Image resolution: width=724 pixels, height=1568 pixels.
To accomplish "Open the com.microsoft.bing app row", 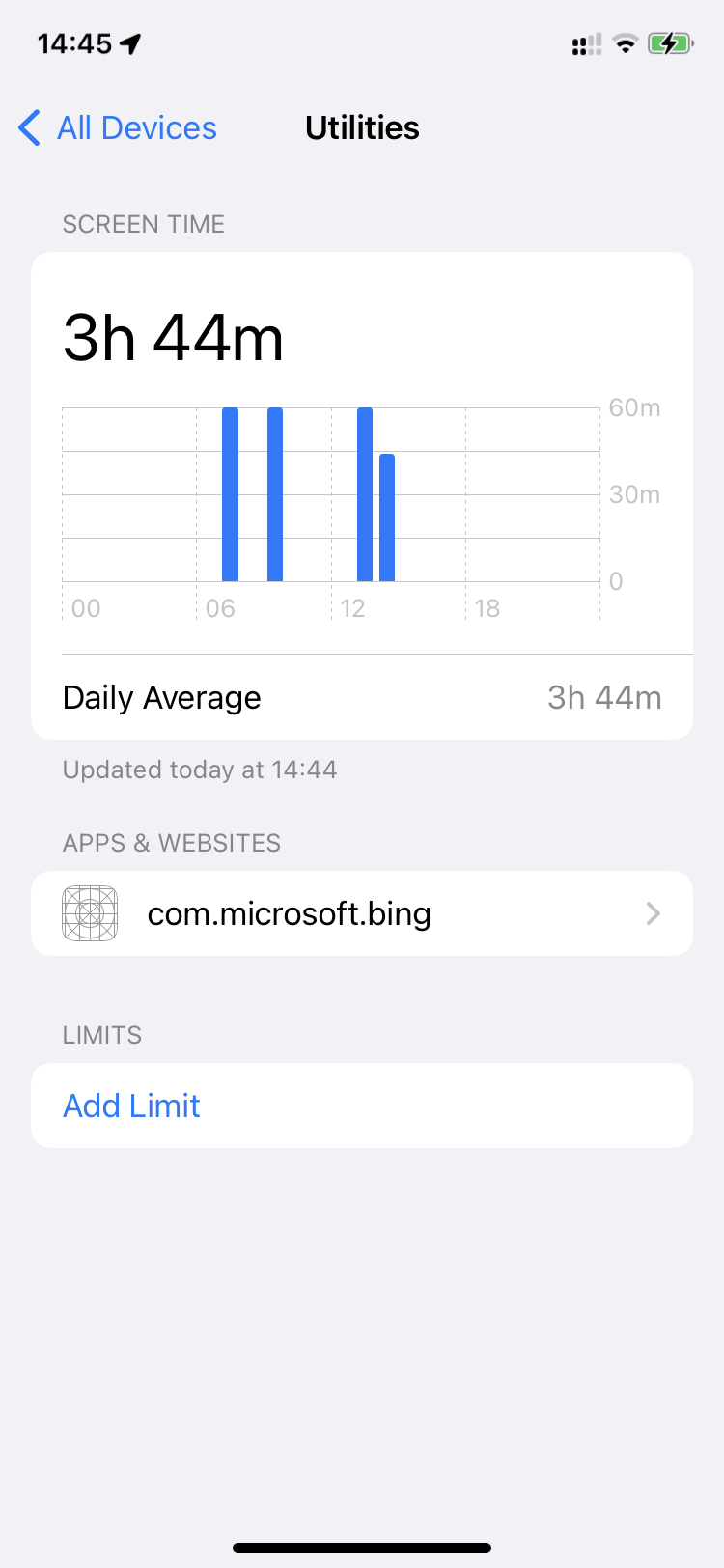I will click(x=361, y=913).
